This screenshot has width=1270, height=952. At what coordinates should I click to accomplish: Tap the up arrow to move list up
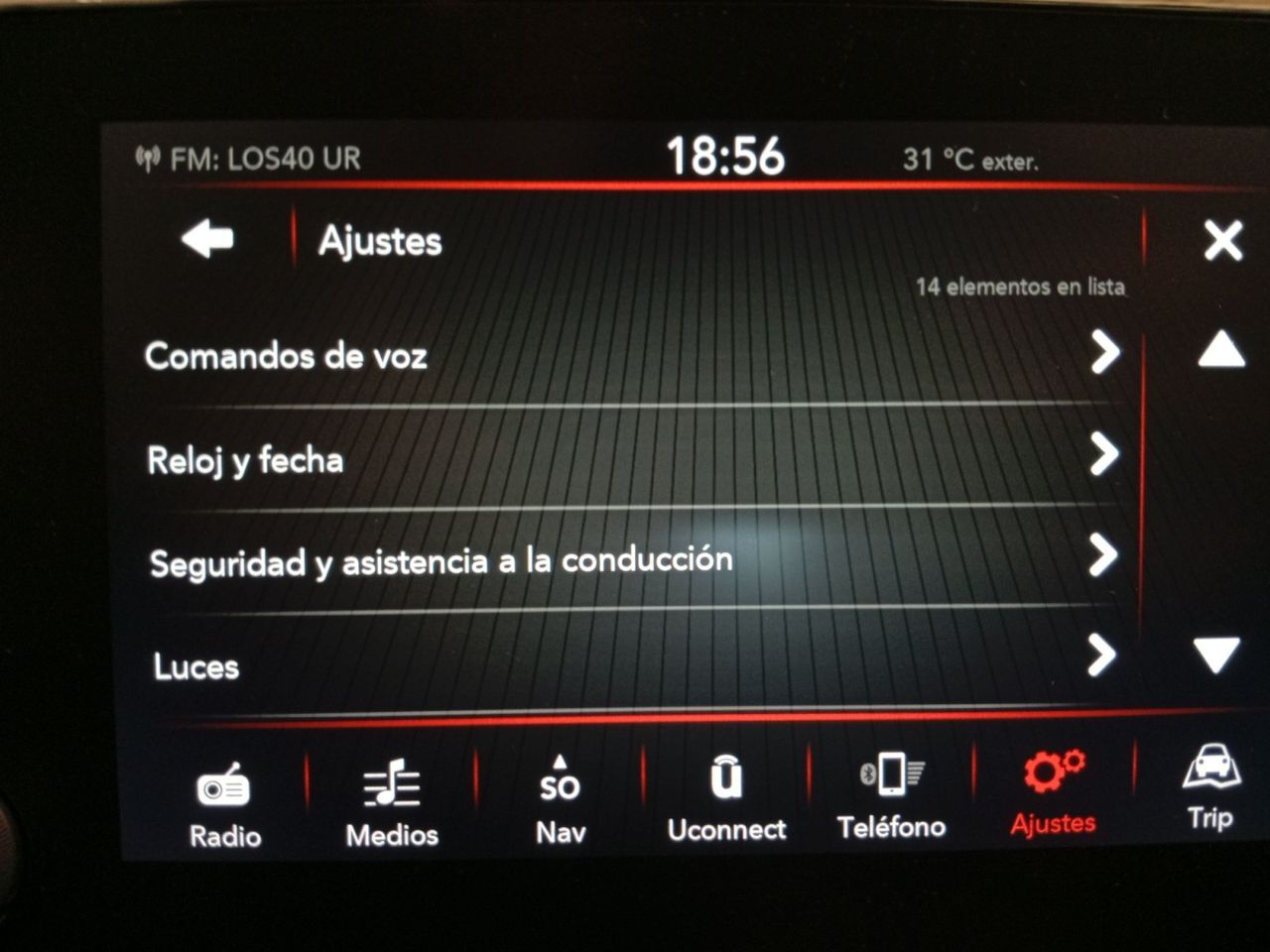(x=1220, y=351)
